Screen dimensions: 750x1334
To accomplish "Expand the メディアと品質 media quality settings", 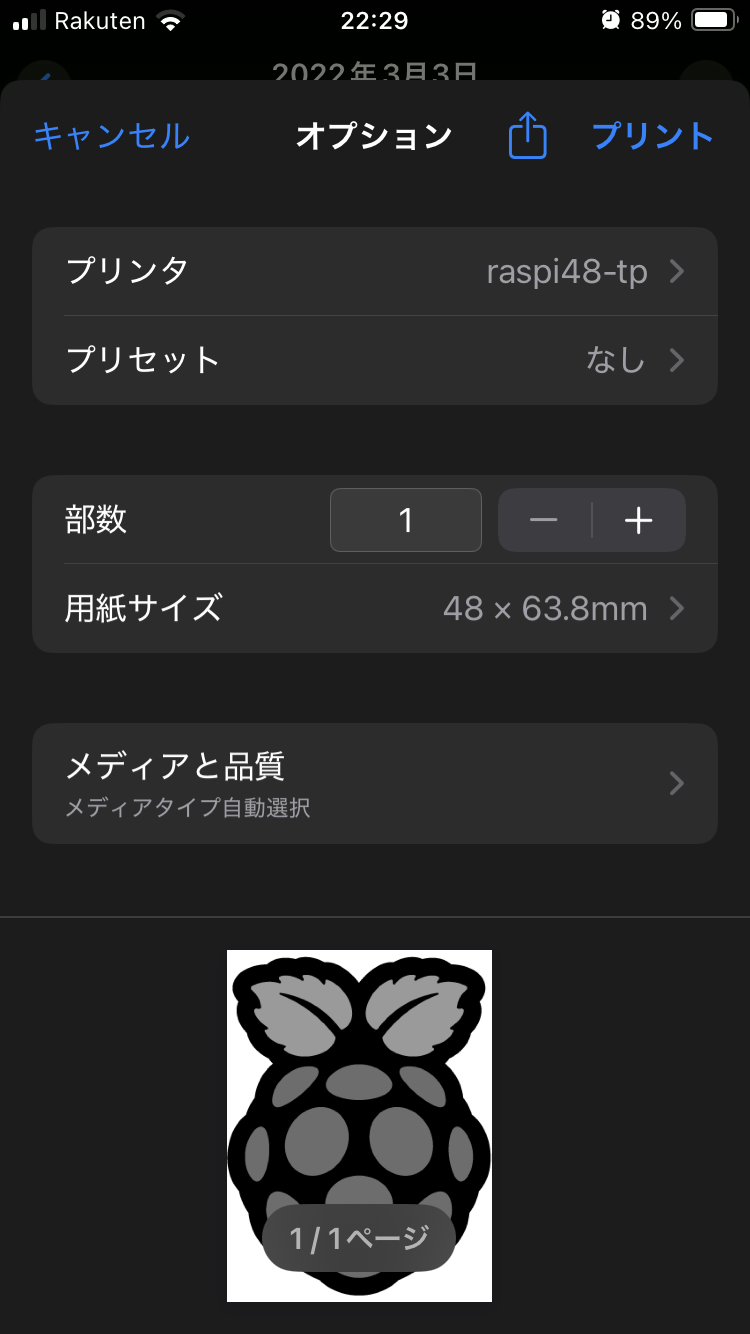I will [375, 784].
